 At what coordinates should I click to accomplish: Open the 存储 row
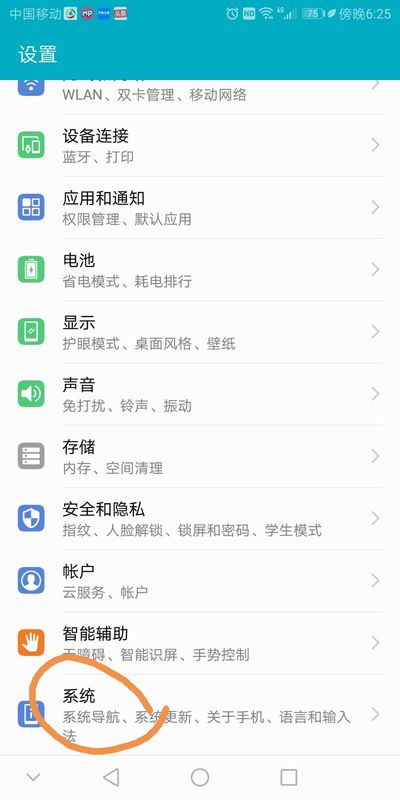pos(200,456)
